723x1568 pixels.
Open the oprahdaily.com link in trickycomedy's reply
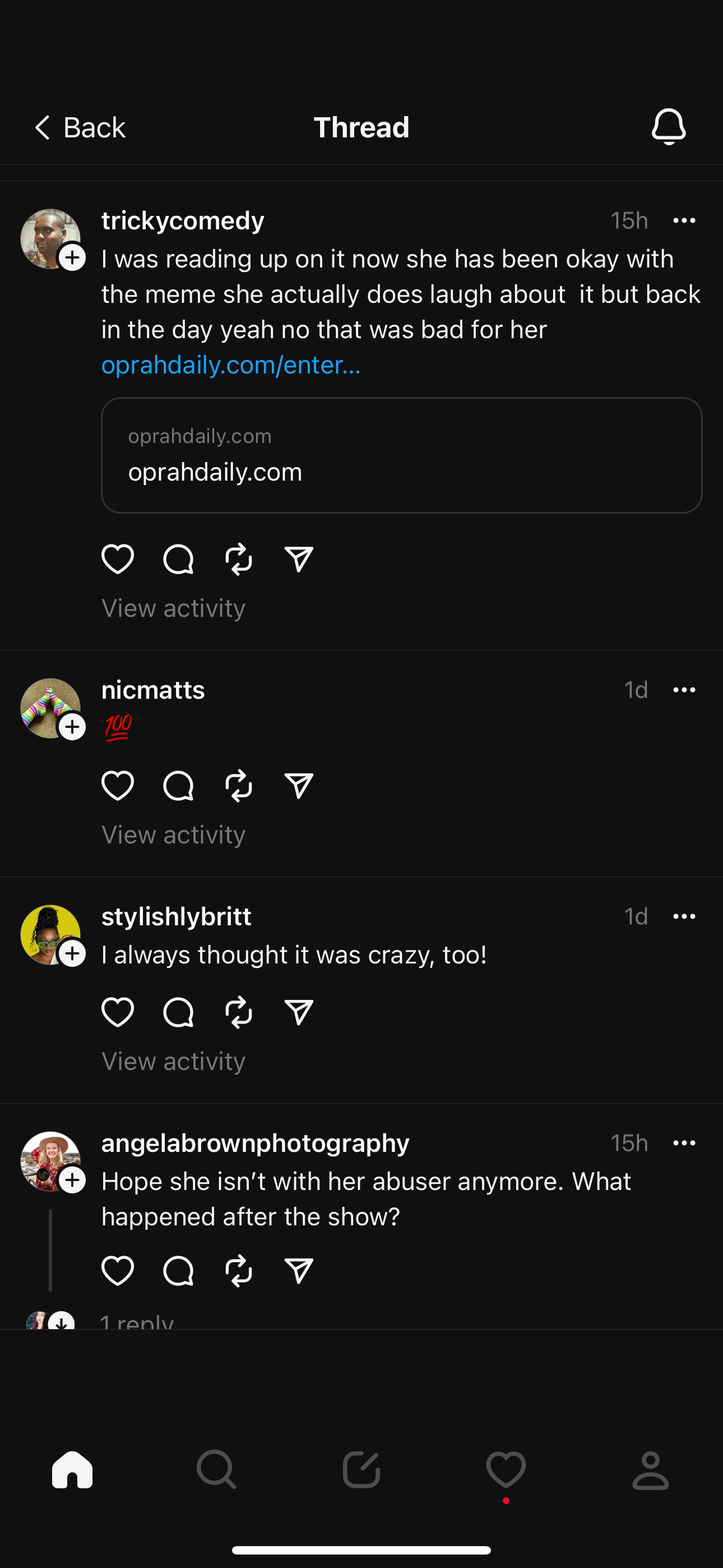tap(231, 365)
